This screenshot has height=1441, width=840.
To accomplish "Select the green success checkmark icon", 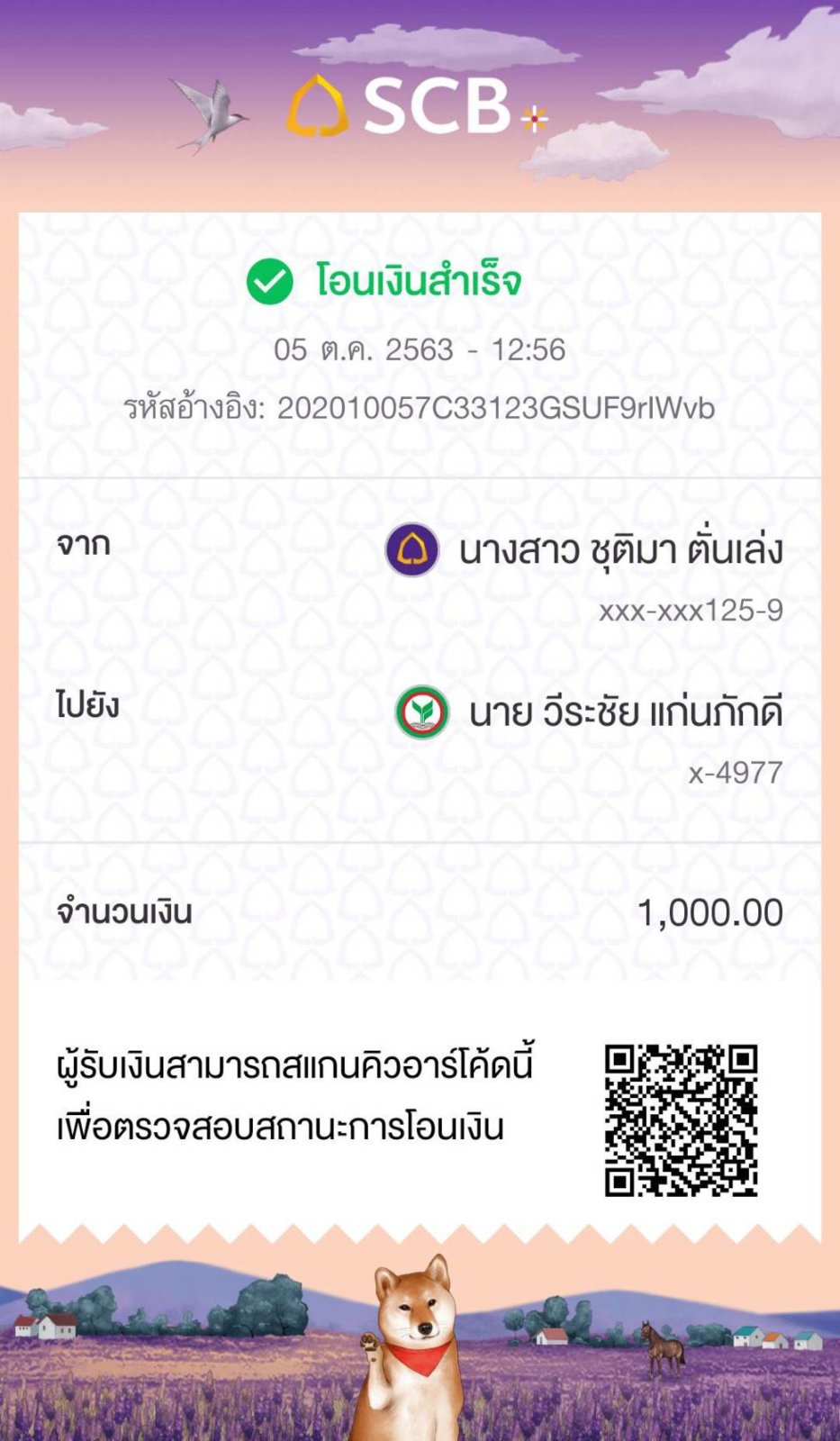I will coord(266,282).
